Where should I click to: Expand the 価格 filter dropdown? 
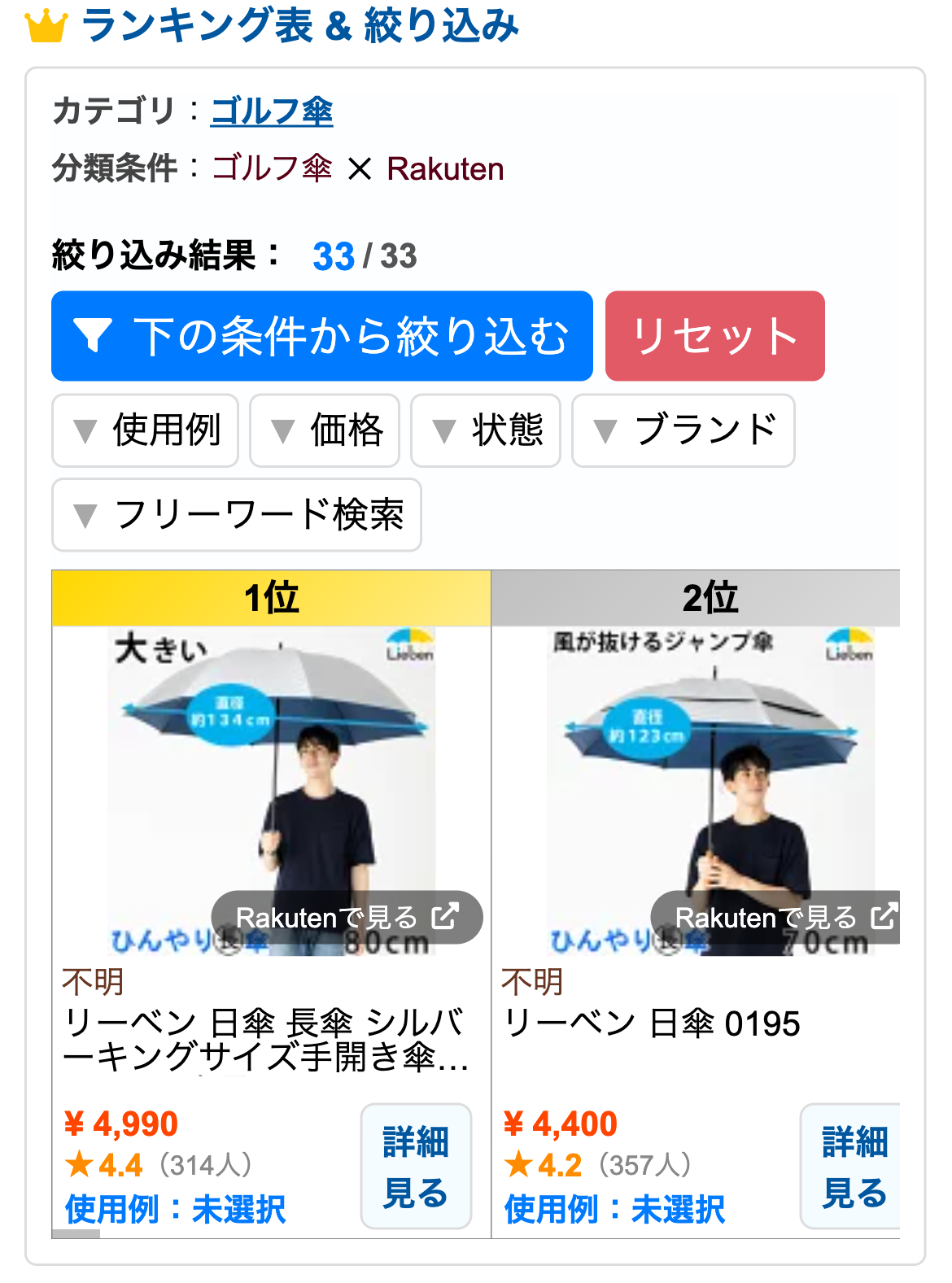point(325,430)
